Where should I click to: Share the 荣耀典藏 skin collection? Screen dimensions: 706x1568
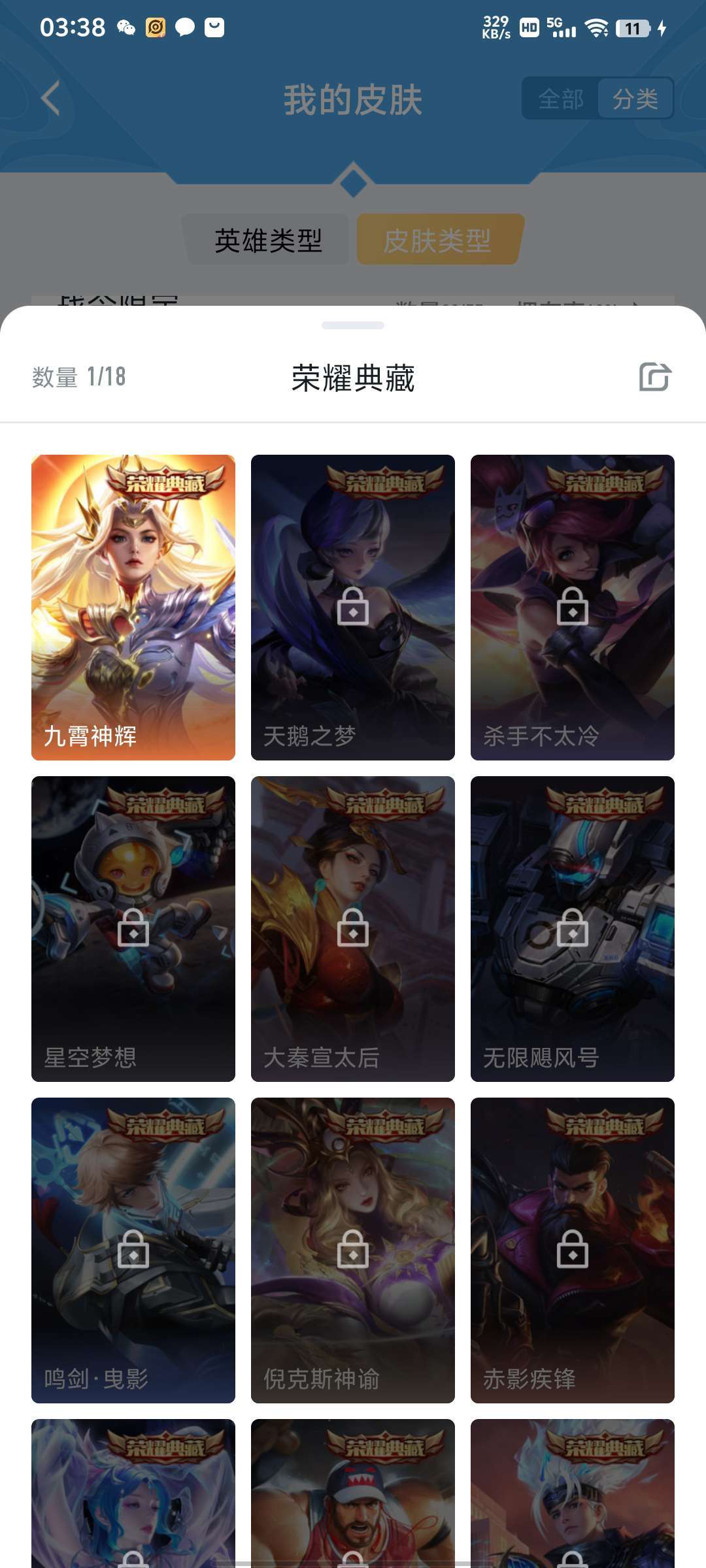(654, 377)
